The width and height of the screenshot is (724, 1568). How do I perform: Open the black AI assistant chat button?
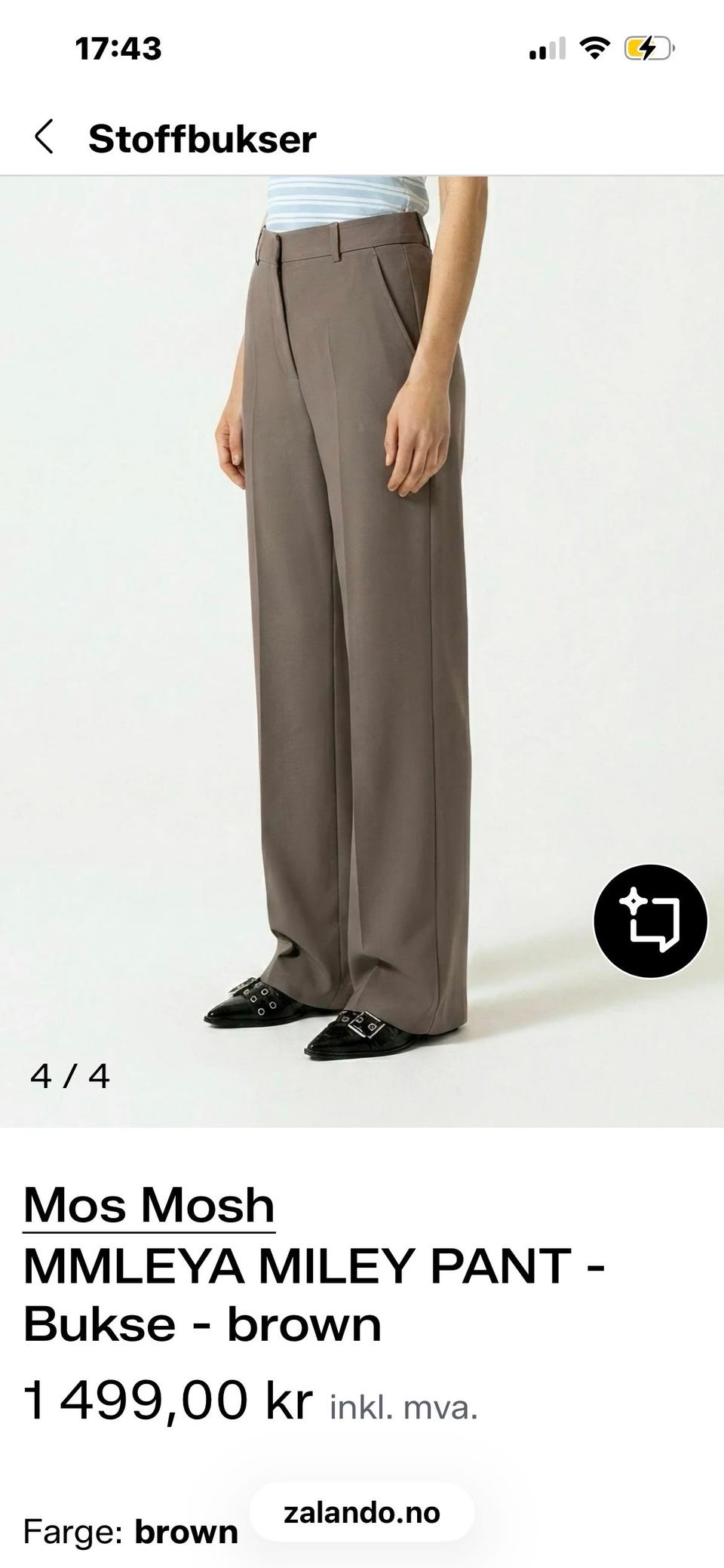pos(650,921)
